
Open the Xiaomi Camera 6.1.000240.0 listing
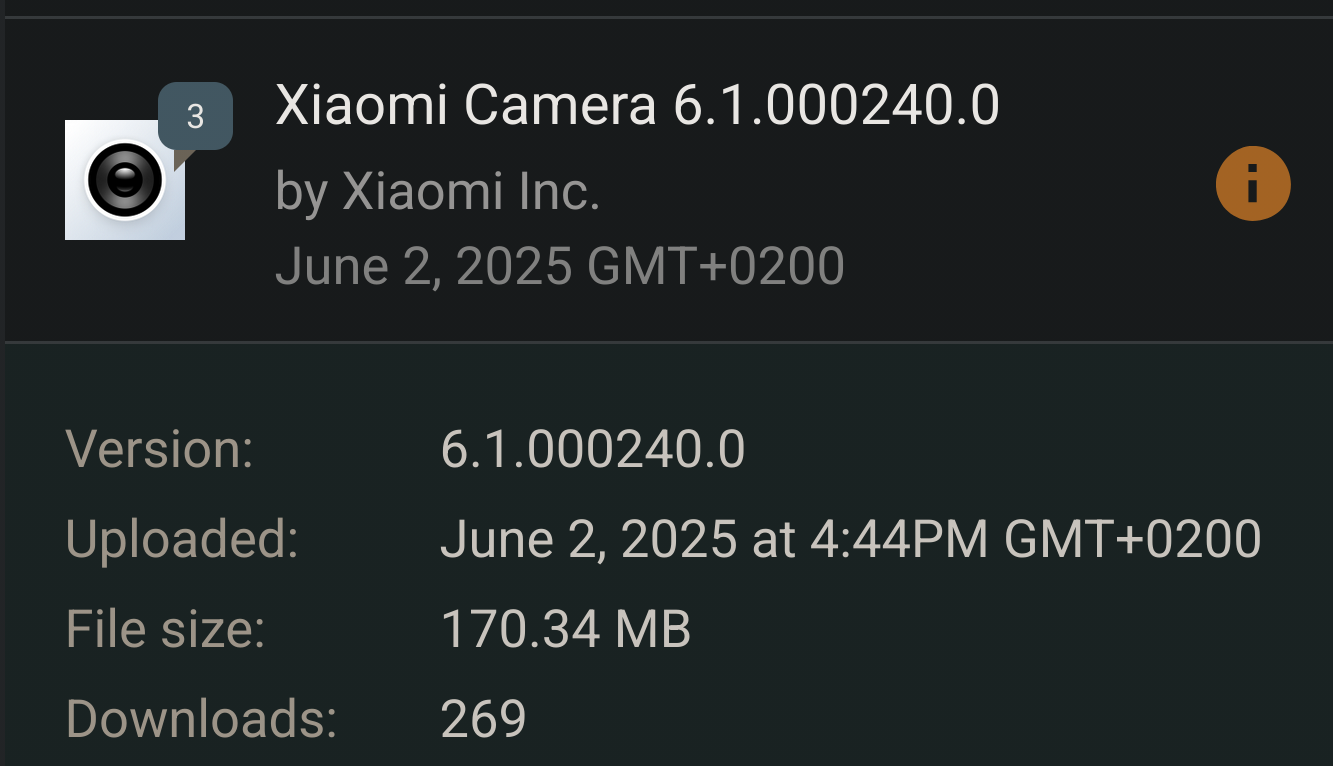tap(637, 106)
